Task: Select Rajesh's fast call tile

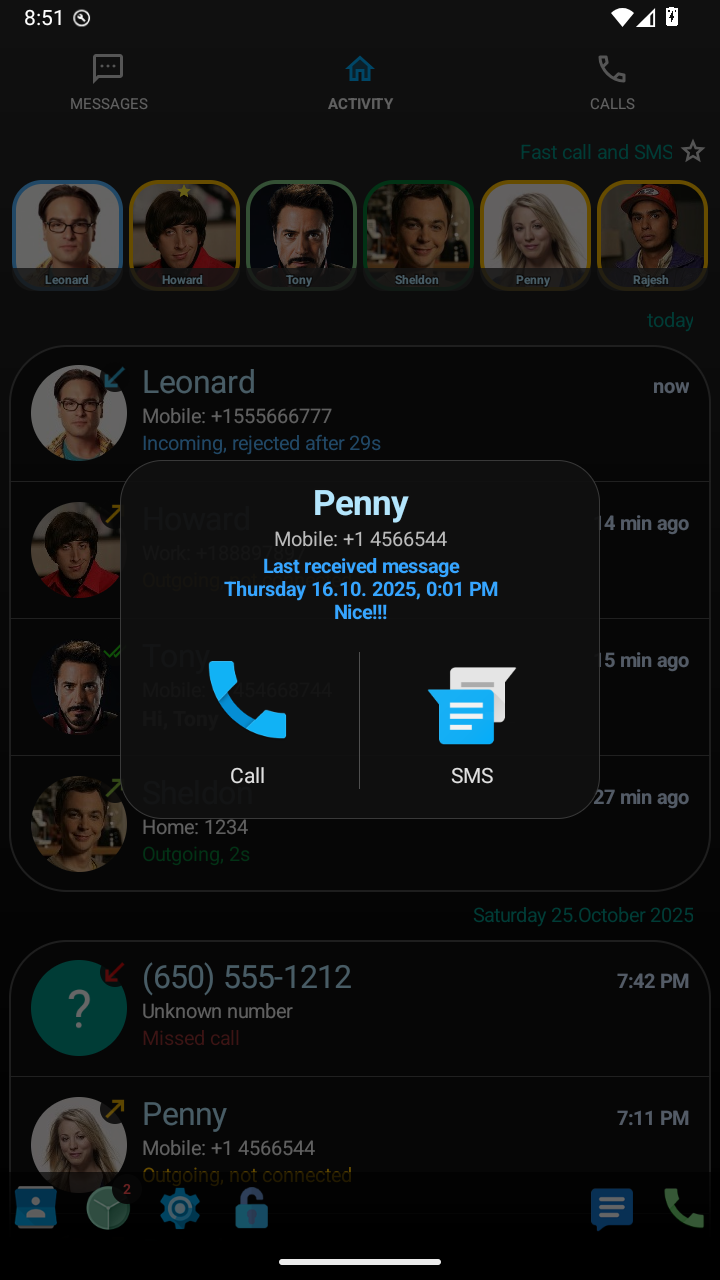Action: tap(651, 236)
